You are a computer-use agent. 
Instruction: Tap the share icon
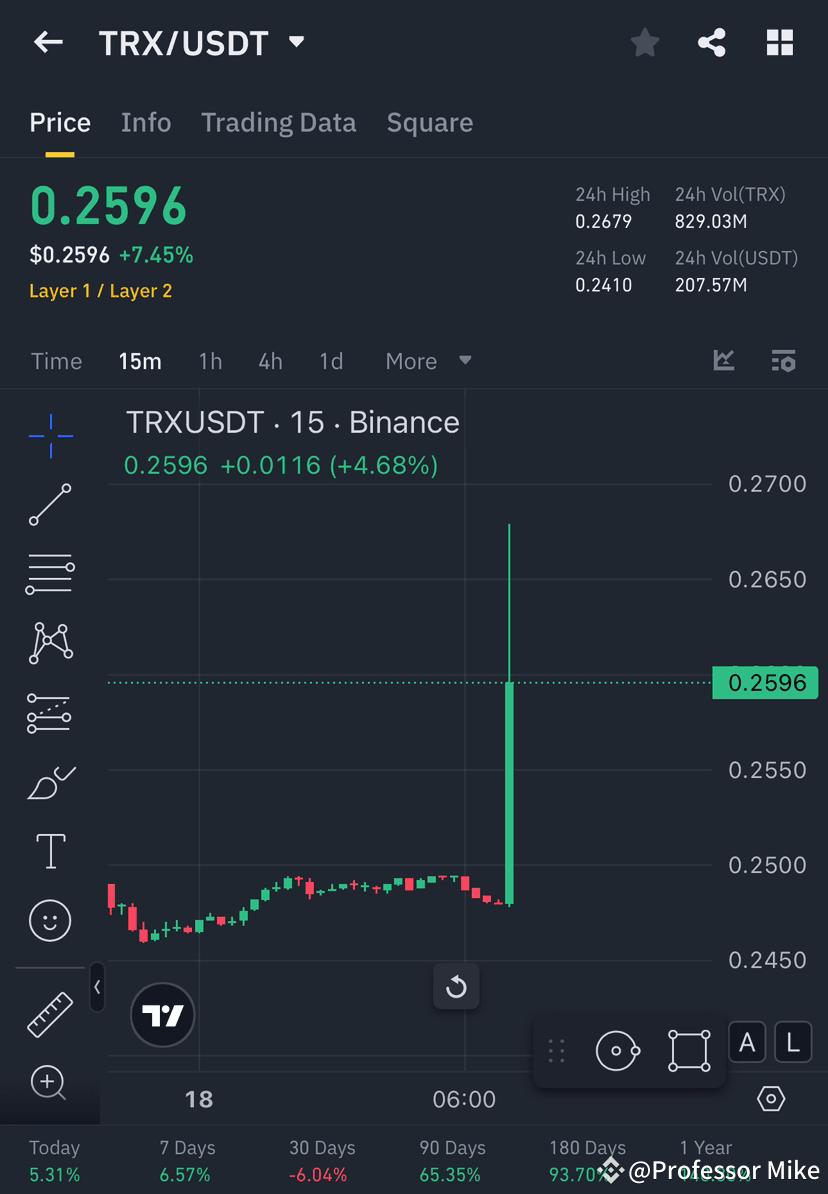click(x=712, y=42)
